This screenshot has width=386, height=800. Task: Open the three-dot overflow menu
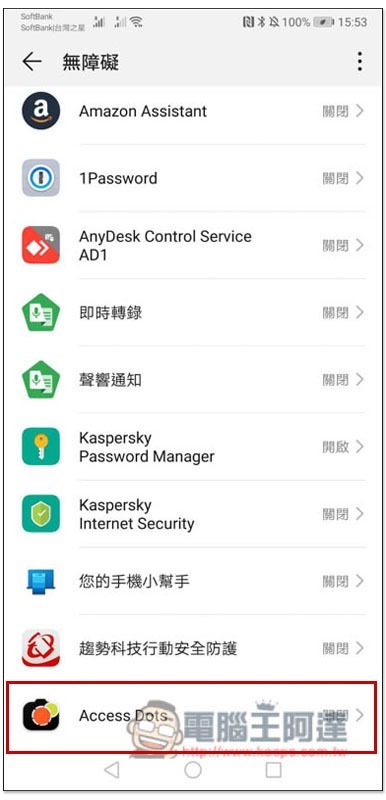360,62
